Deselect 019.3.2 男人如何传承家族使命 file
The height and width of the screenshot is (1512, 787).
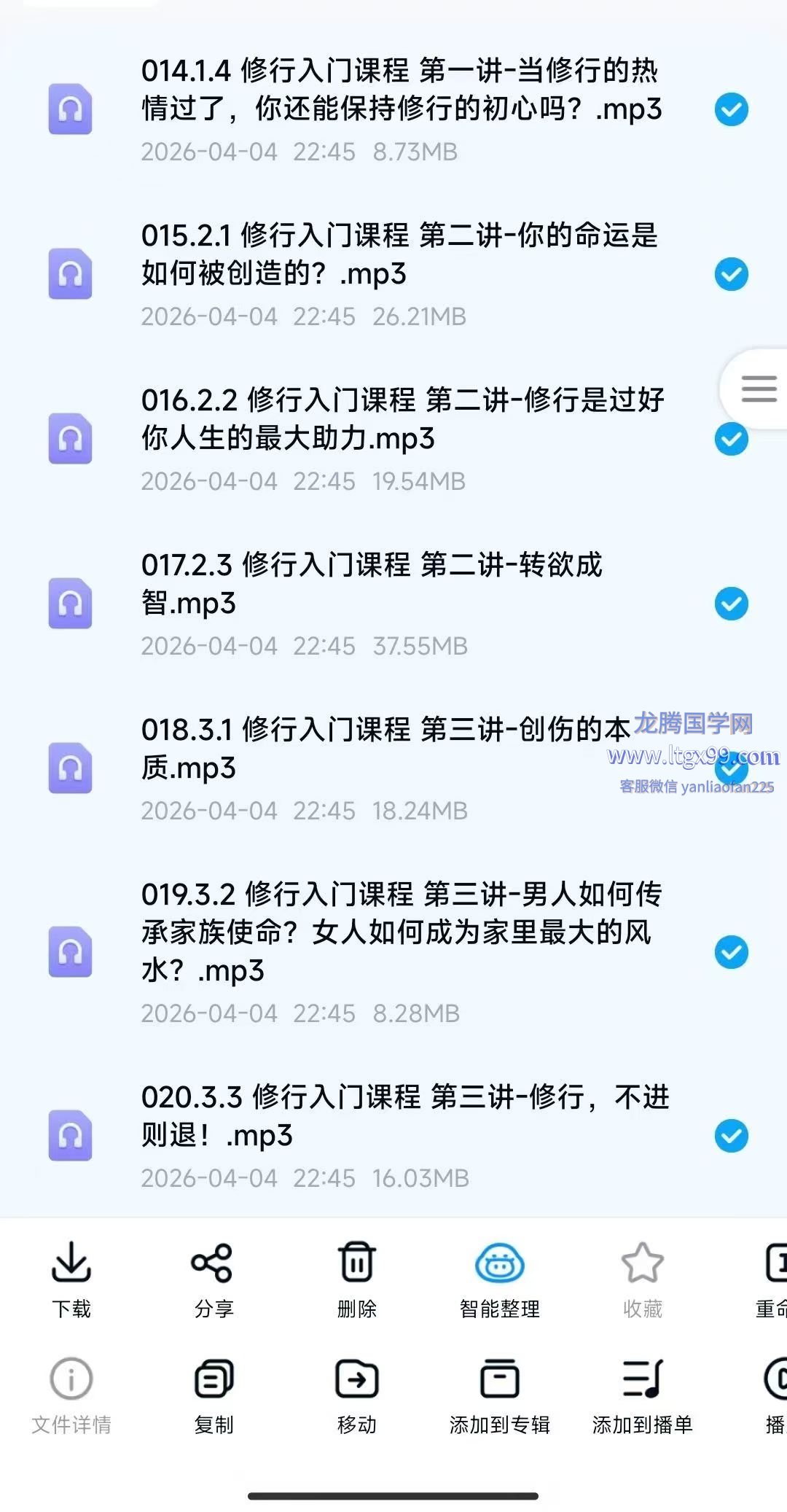(731, 953)
